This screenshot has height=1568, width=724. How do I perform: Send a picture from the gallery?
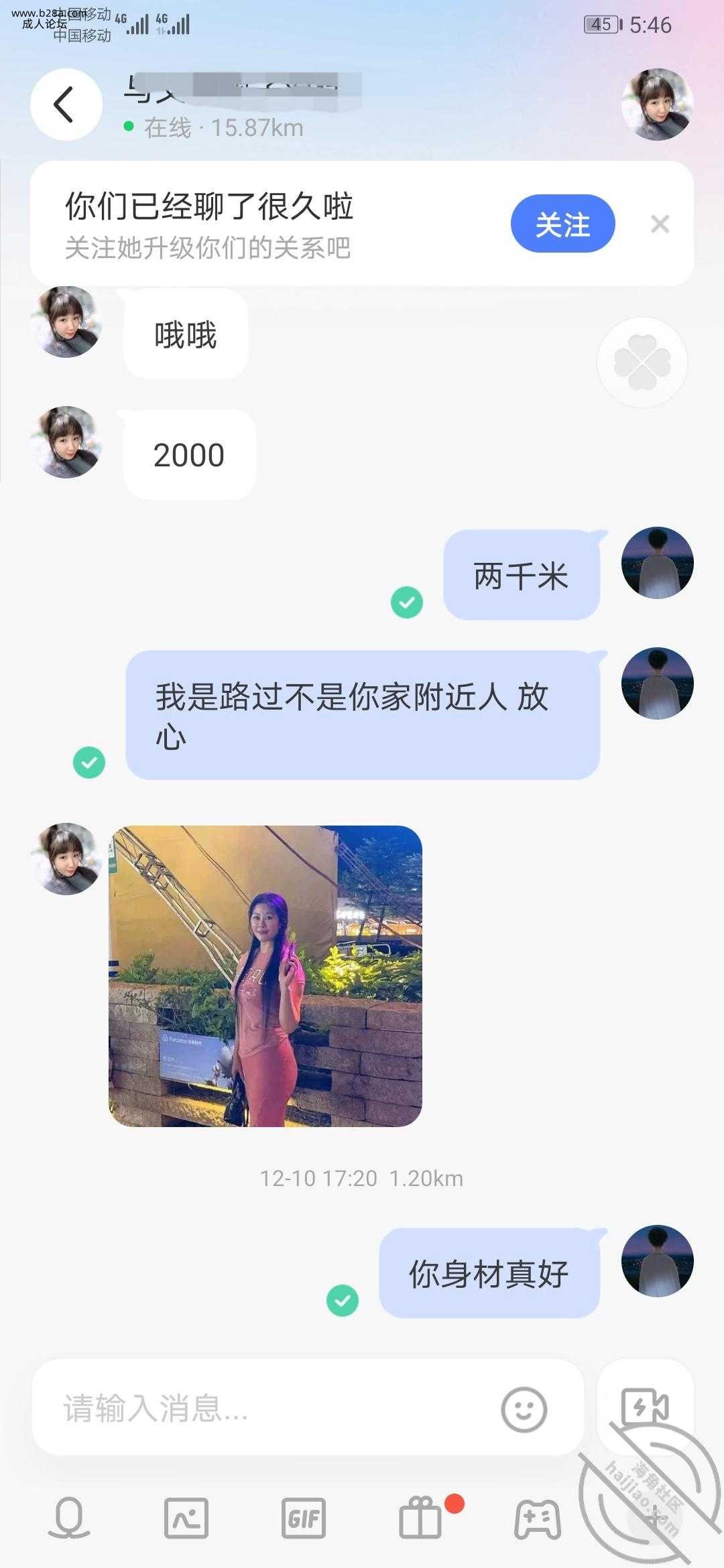point(186,1518)
